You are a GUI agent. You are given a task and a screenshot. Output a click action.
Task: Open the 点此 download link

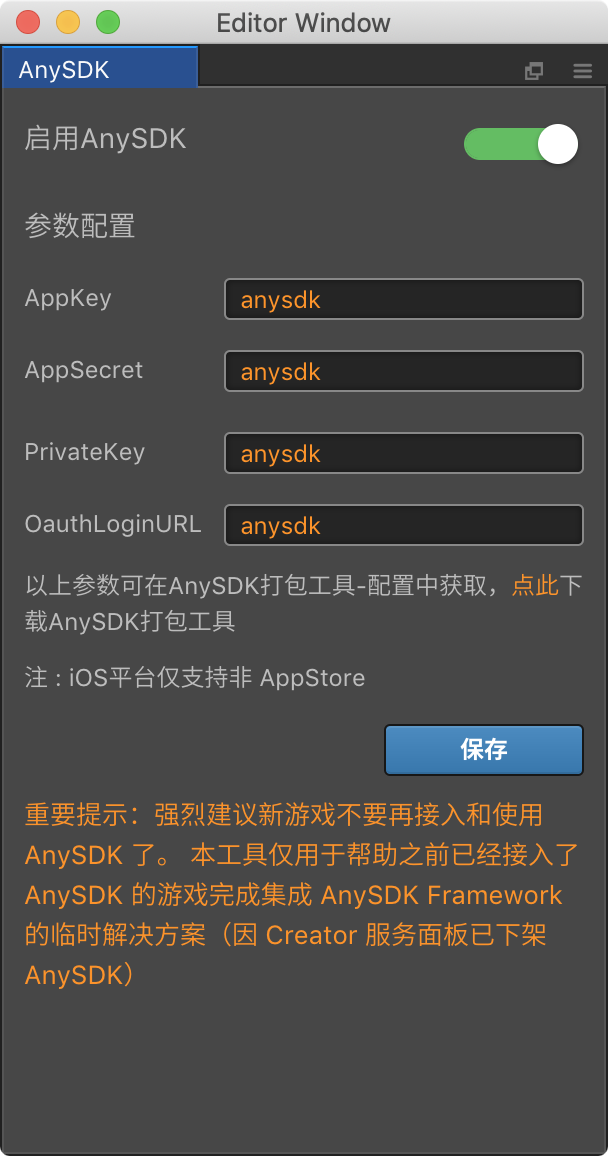535,585
